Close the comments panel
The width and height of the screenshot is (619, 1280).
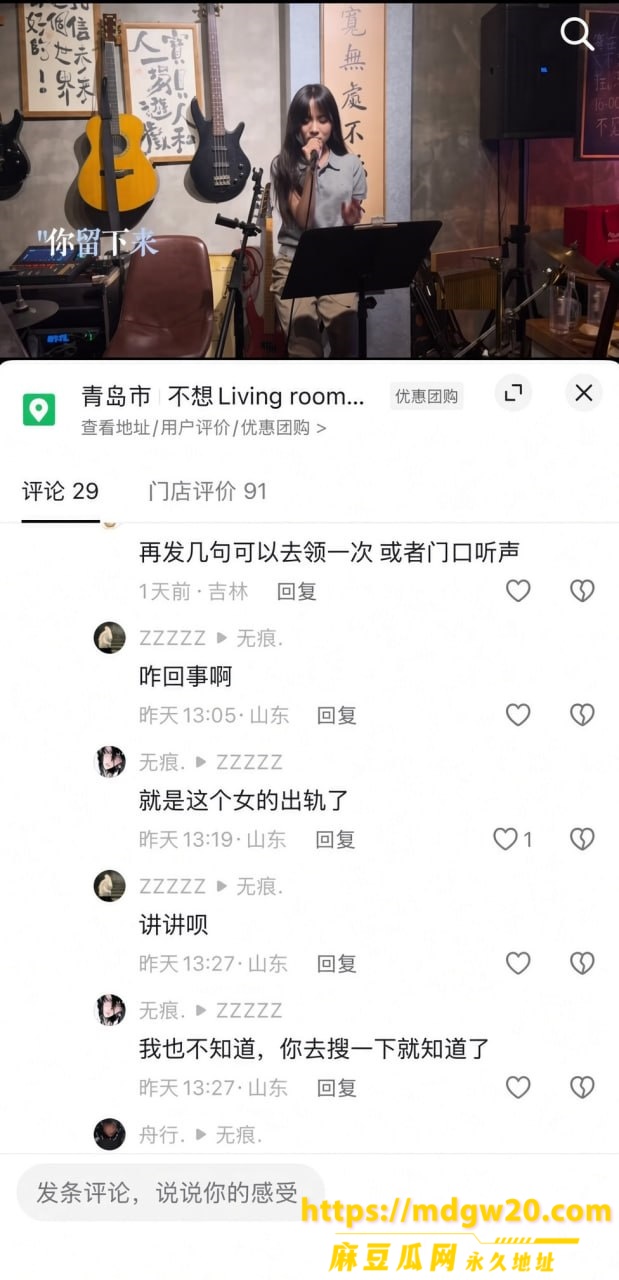pyautogui.click(x=584, y=393)
